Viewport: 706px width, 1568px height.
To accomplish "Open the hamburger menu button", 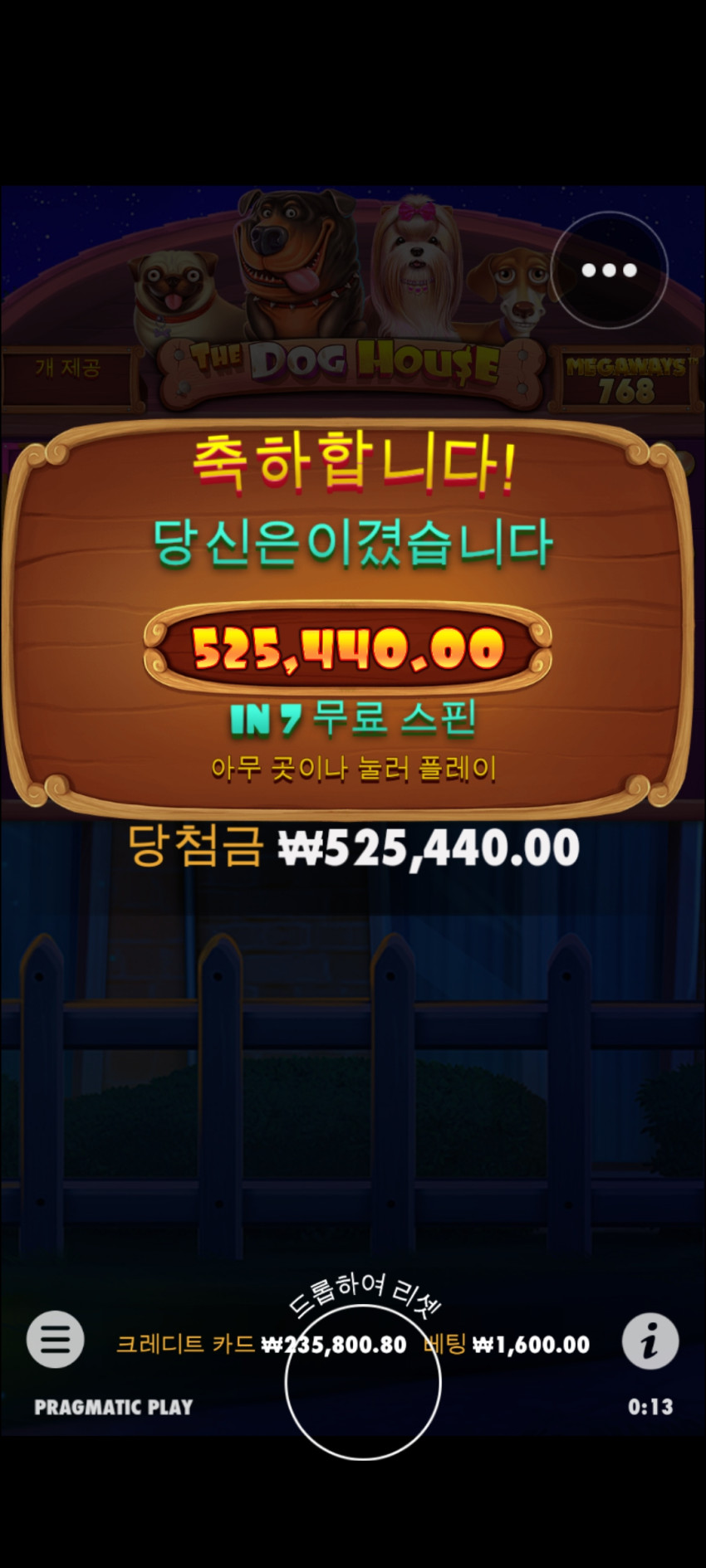I will 56,1339.
